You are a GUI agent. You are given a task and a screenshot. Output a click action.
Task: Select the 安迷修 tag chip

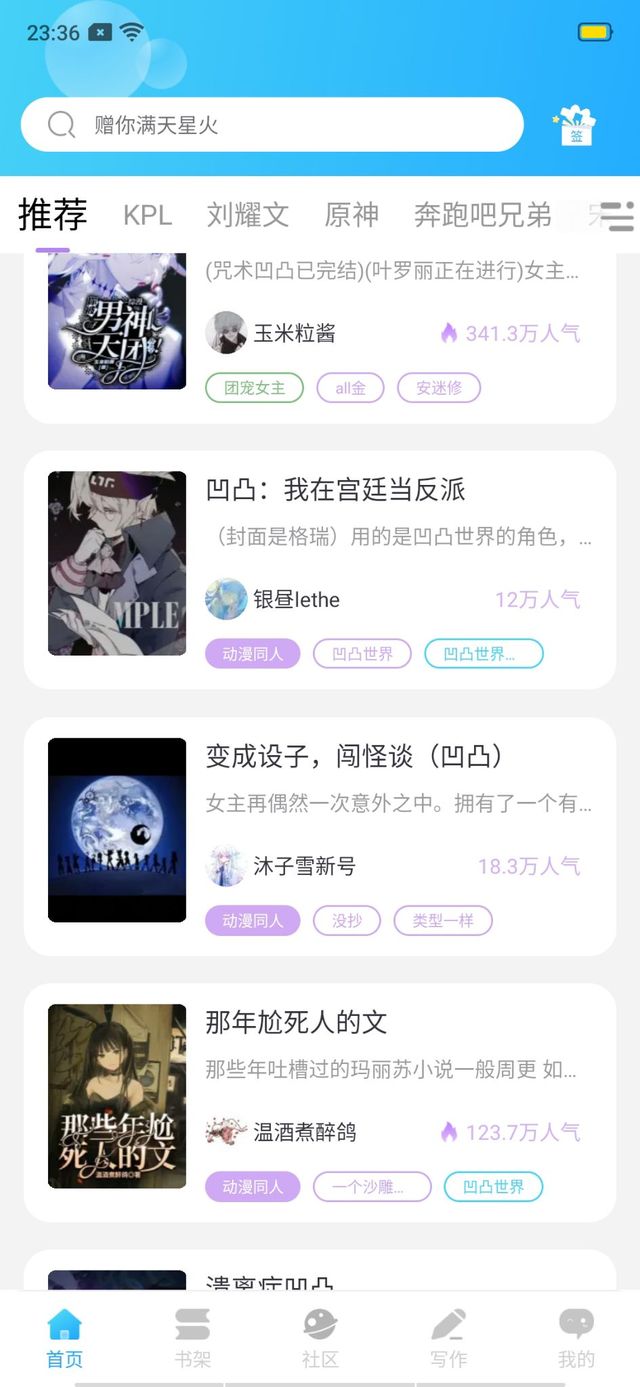tap(438, 388)
